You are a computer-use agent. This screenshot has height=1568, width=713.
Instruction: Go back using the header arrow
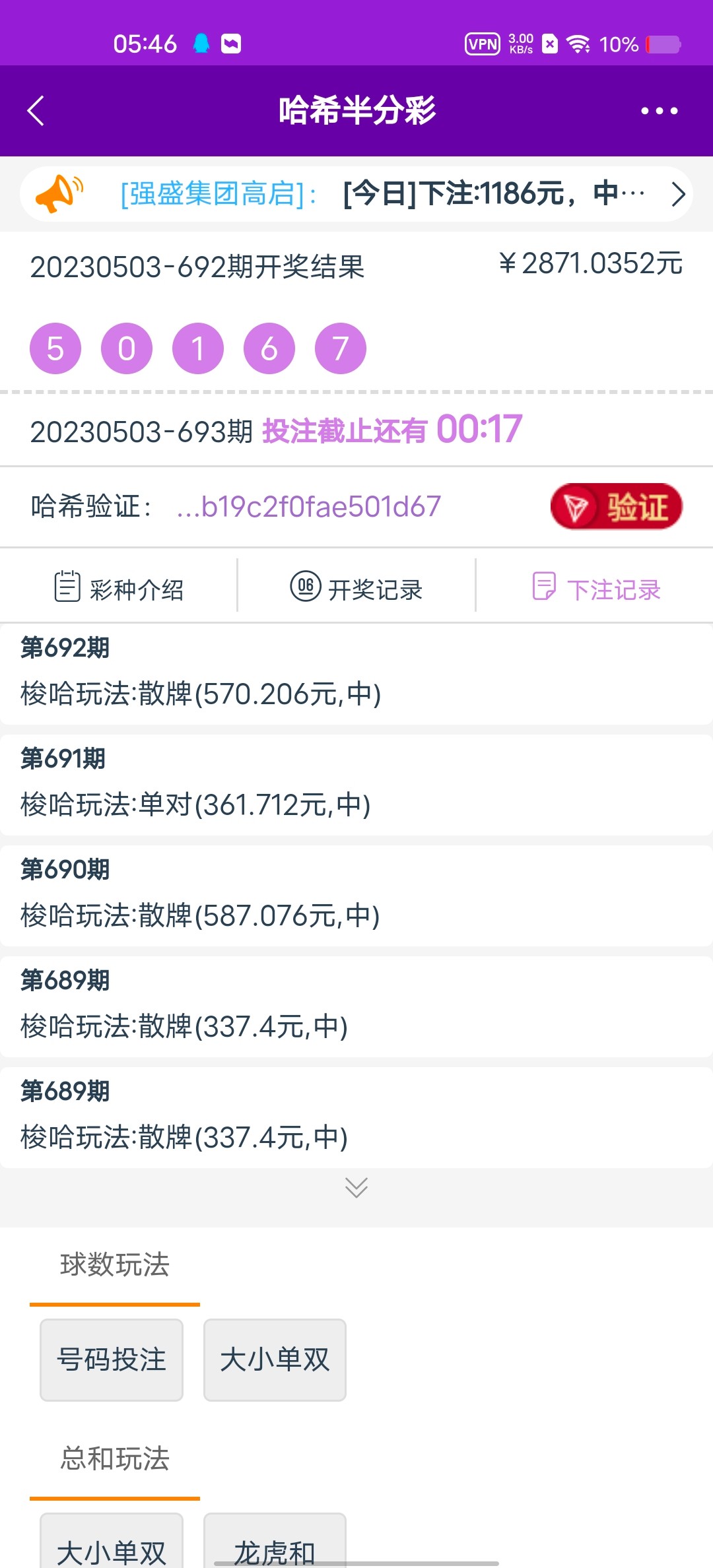click(36, 111)
